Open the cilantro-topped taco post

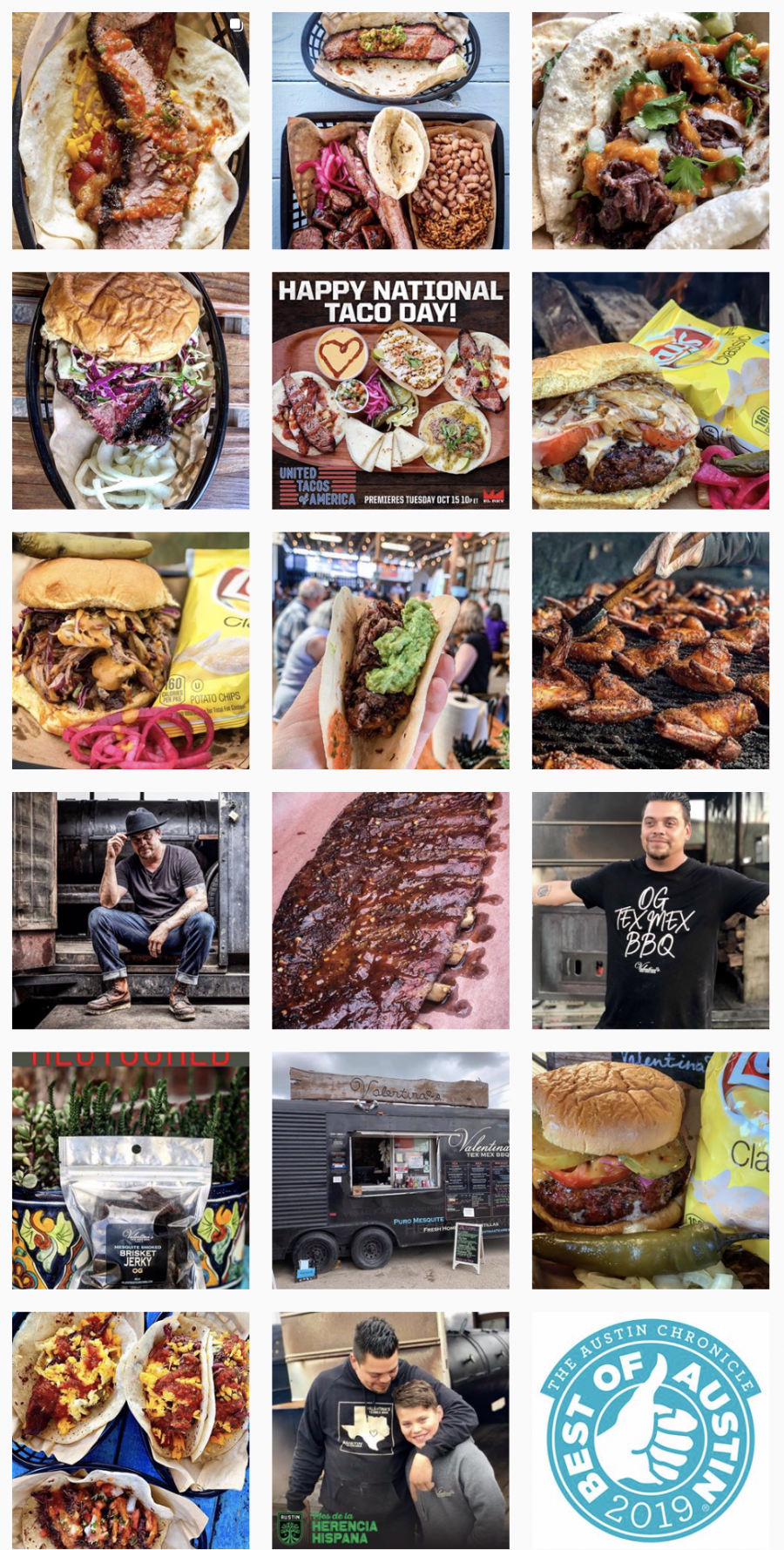(651, 131)
